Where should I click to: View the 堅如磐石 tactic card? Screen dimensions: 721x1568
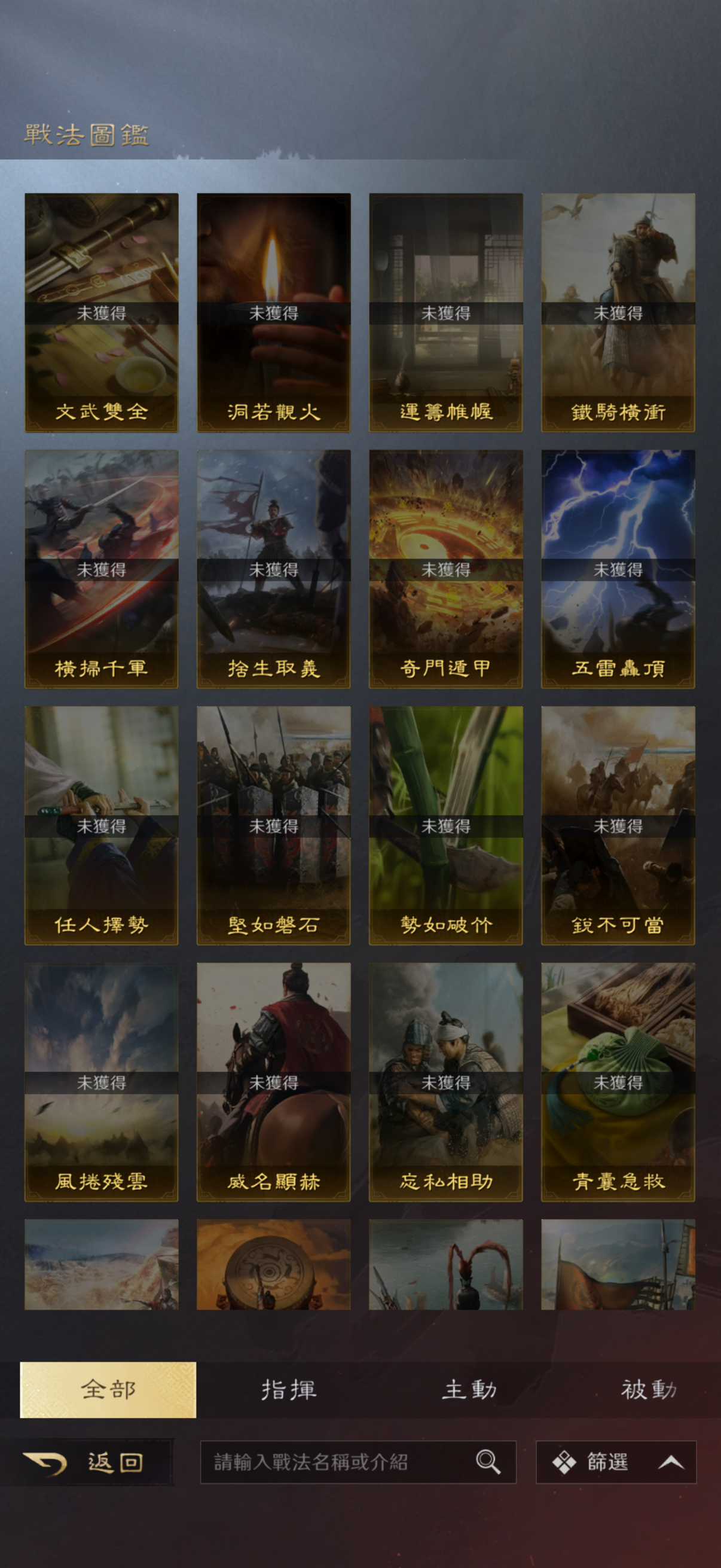click(274, 825)
